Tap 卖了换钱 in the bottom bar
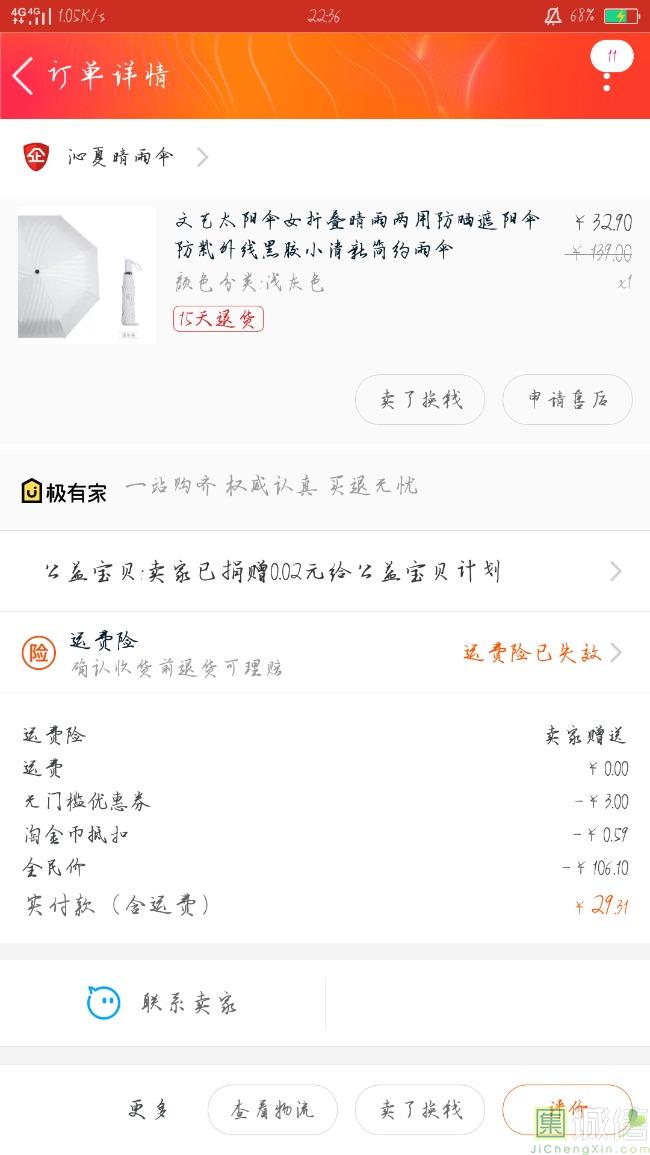This screenshot has height=1155, width=650. [x=420, y=1109]
